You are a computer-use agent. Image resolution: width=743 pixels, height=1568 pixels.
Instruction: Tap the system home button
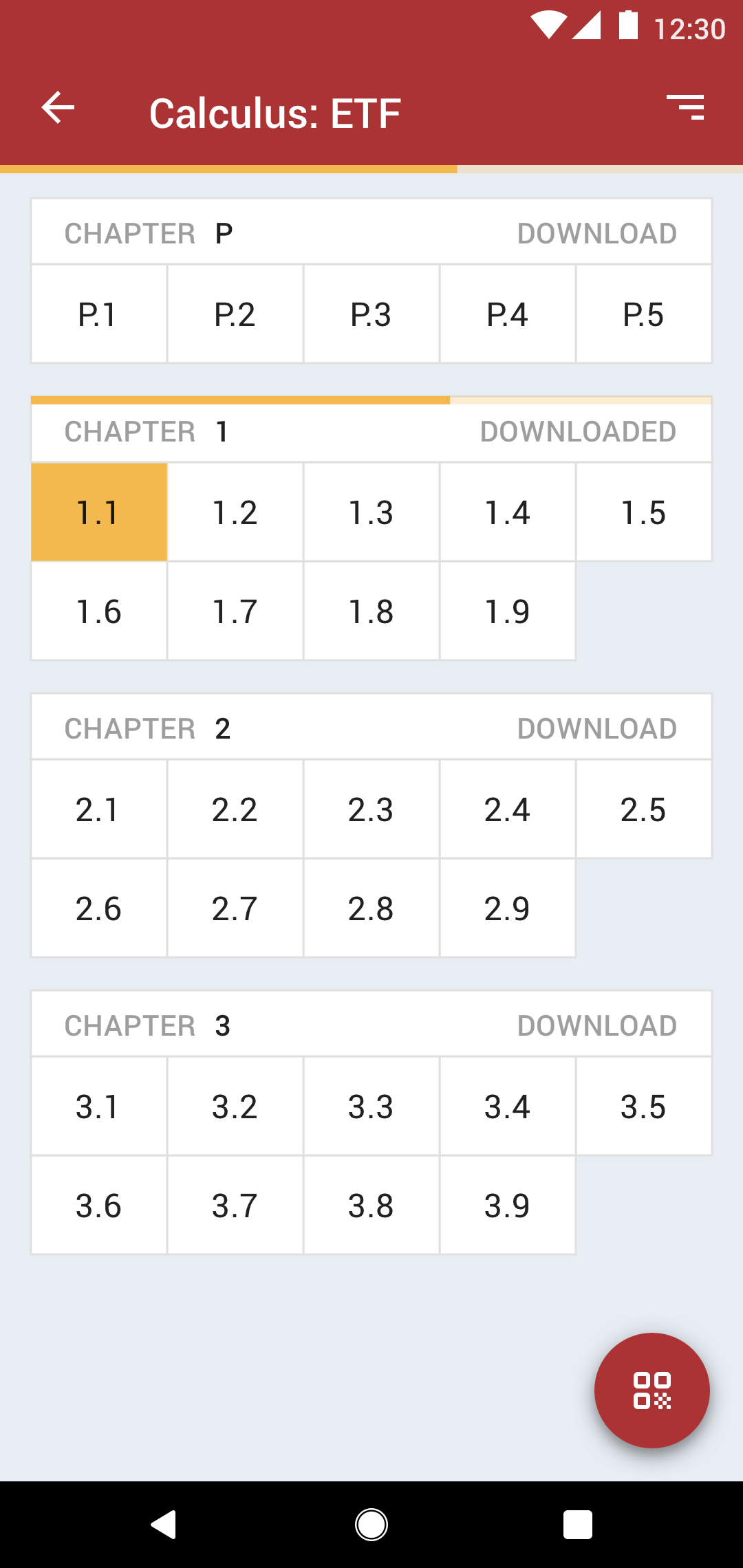pyautogui.click(x=371, y=1525)
